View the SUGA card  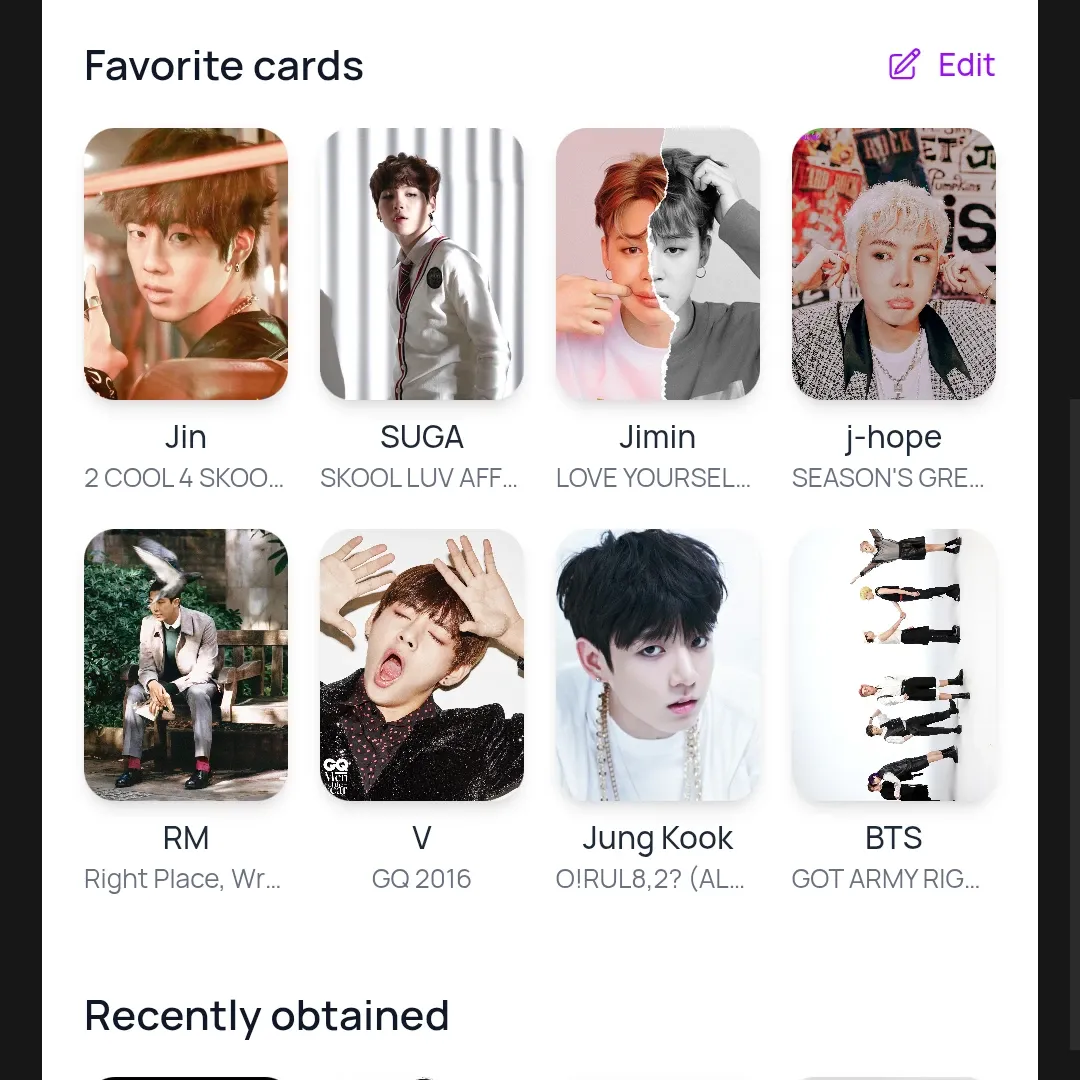(x=422, y=264)
